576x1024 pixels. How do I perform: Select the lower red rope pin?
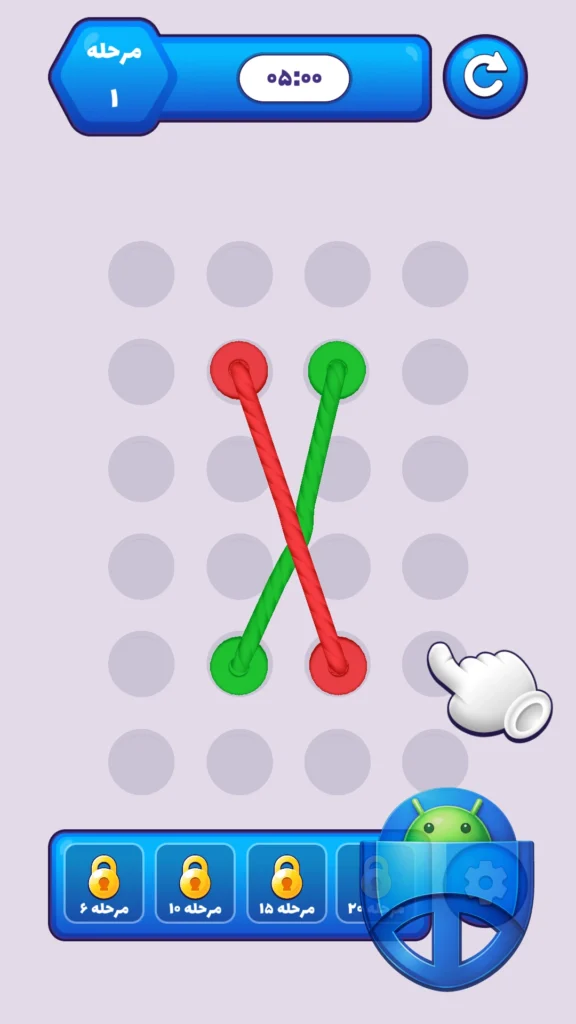[x=338, y=665]
